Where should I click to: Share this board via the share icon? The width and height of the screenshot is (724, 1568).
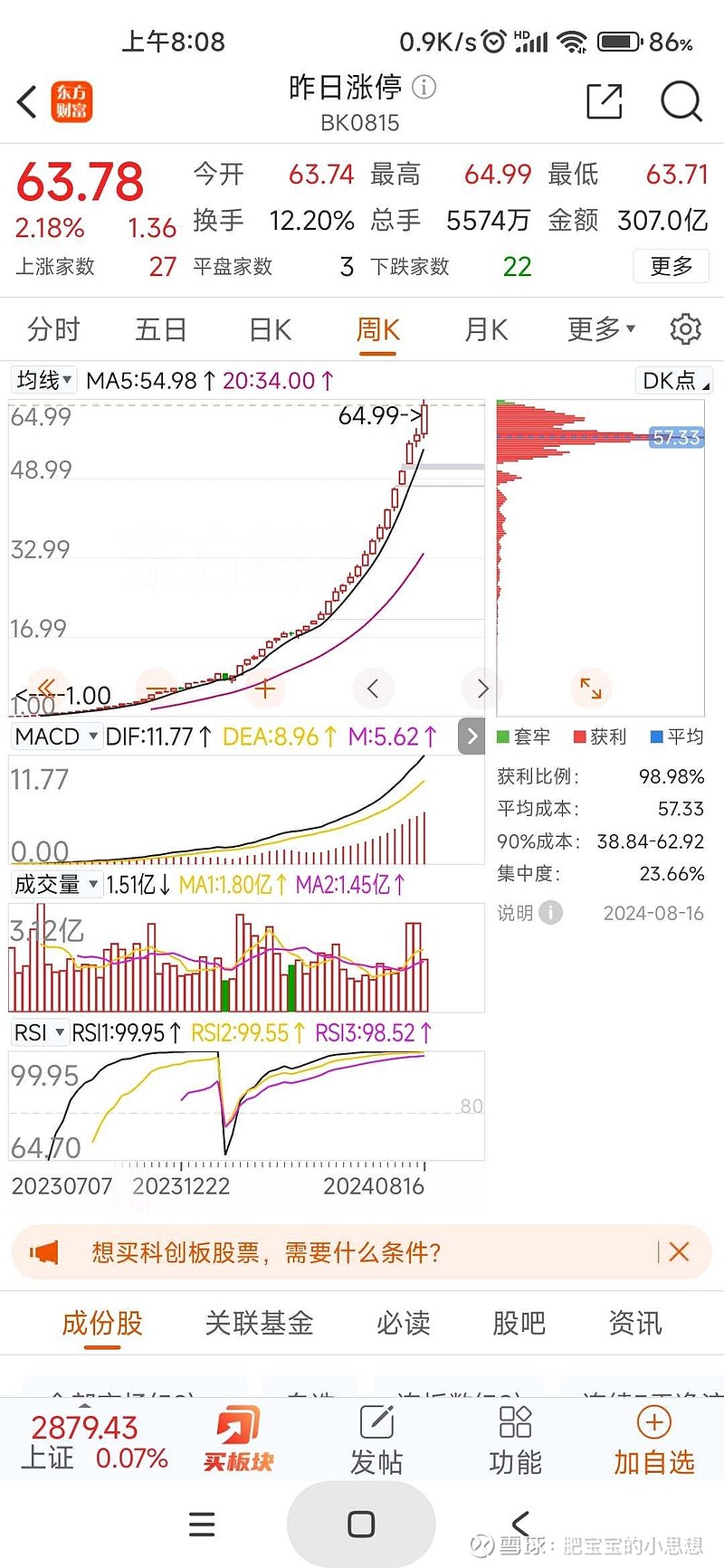605,100
